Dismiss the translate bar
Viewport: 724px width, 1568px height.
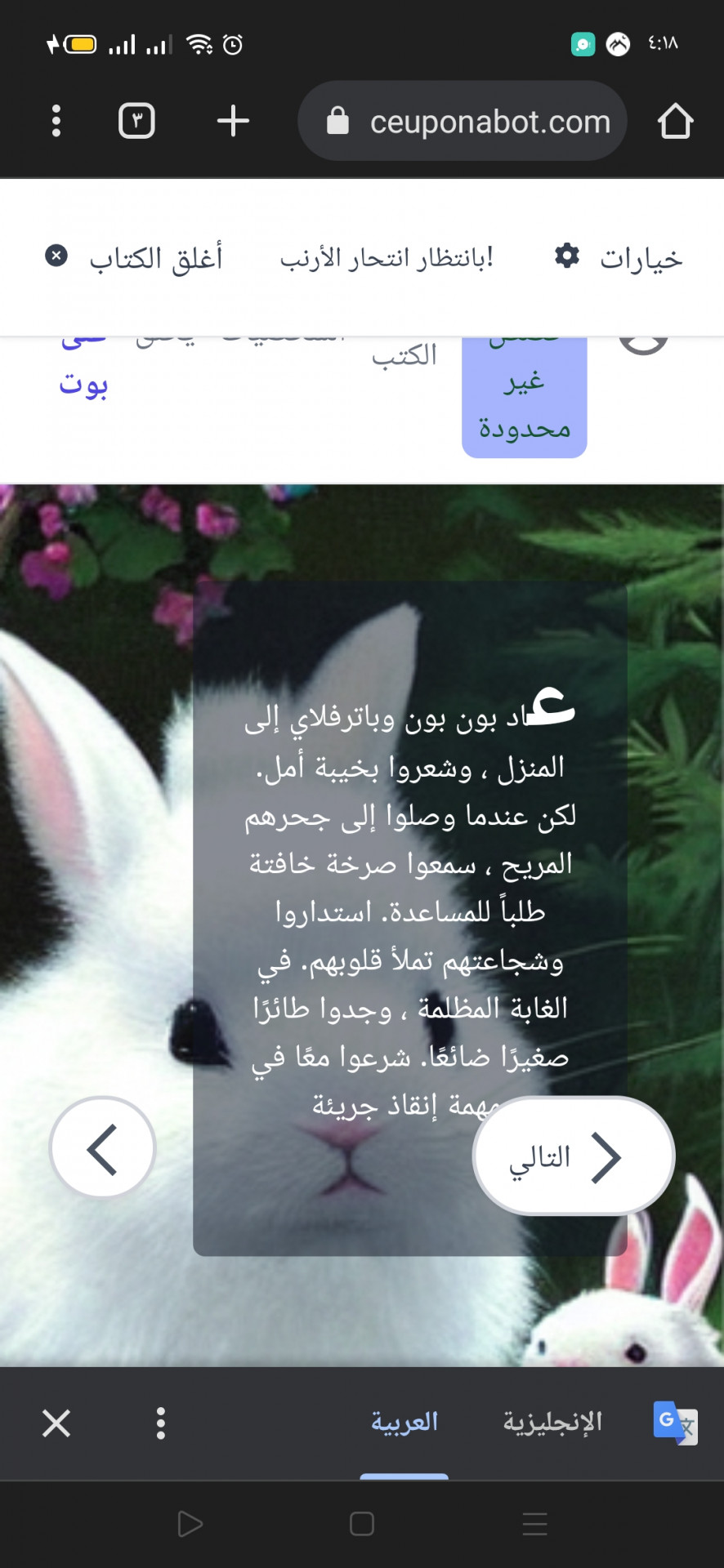point(56,1423)
